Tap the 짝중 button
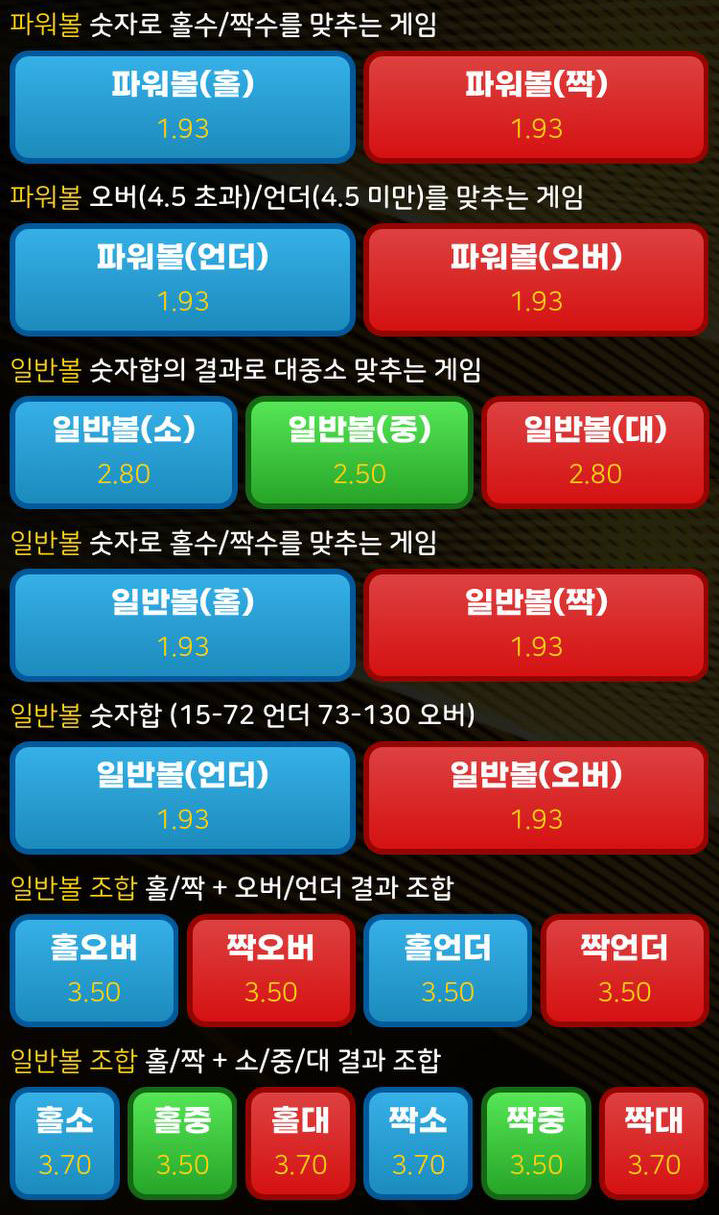 (x=536, y=1143)
